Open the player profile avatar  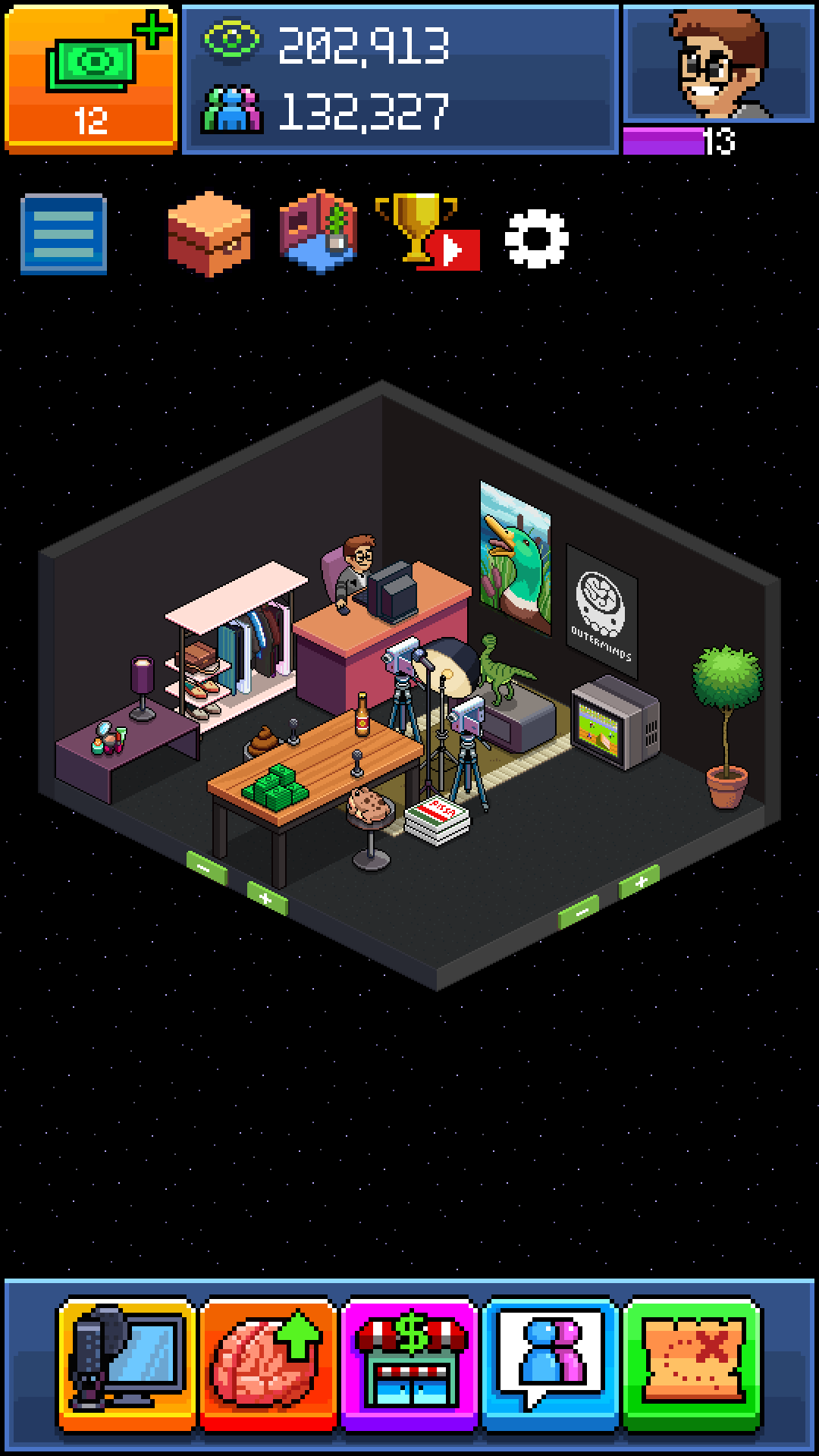pos(718,64)
